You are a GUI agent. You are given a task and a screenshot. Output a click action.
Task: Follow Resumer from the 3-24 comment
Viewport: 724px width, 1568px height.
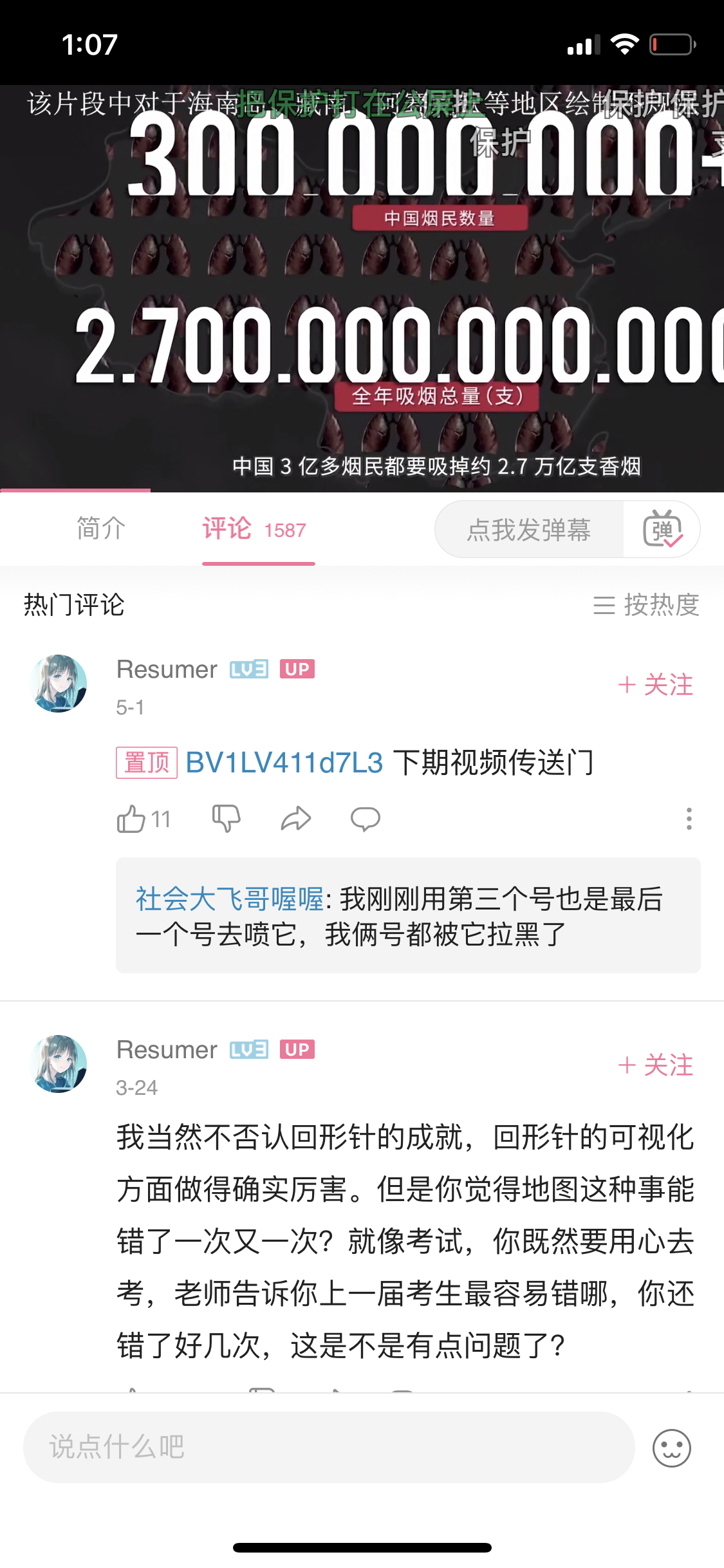click(x=656, y=1065)
